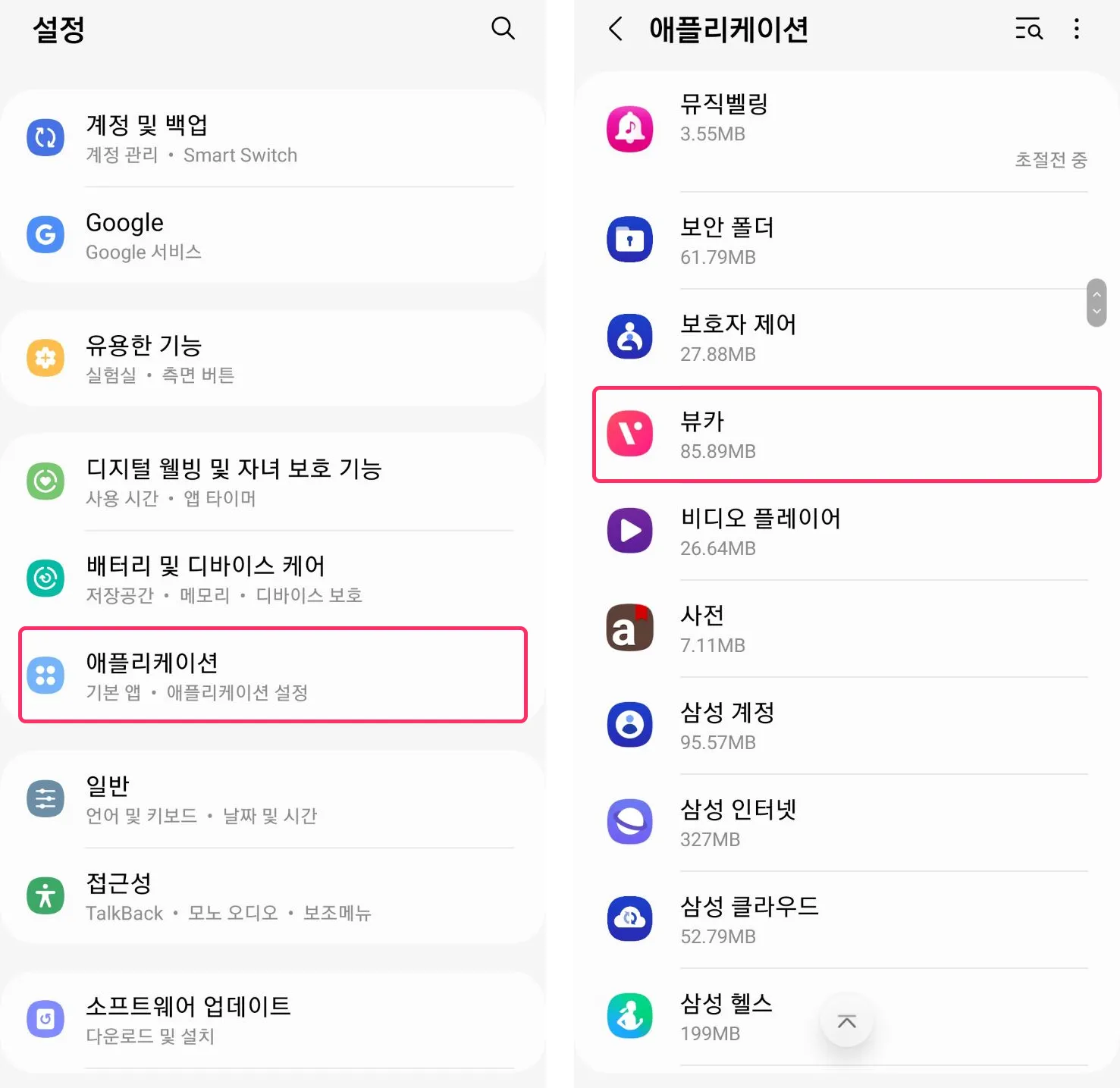
Task: Open 소프트웨어 업데이트
Action: point(273,1020)
